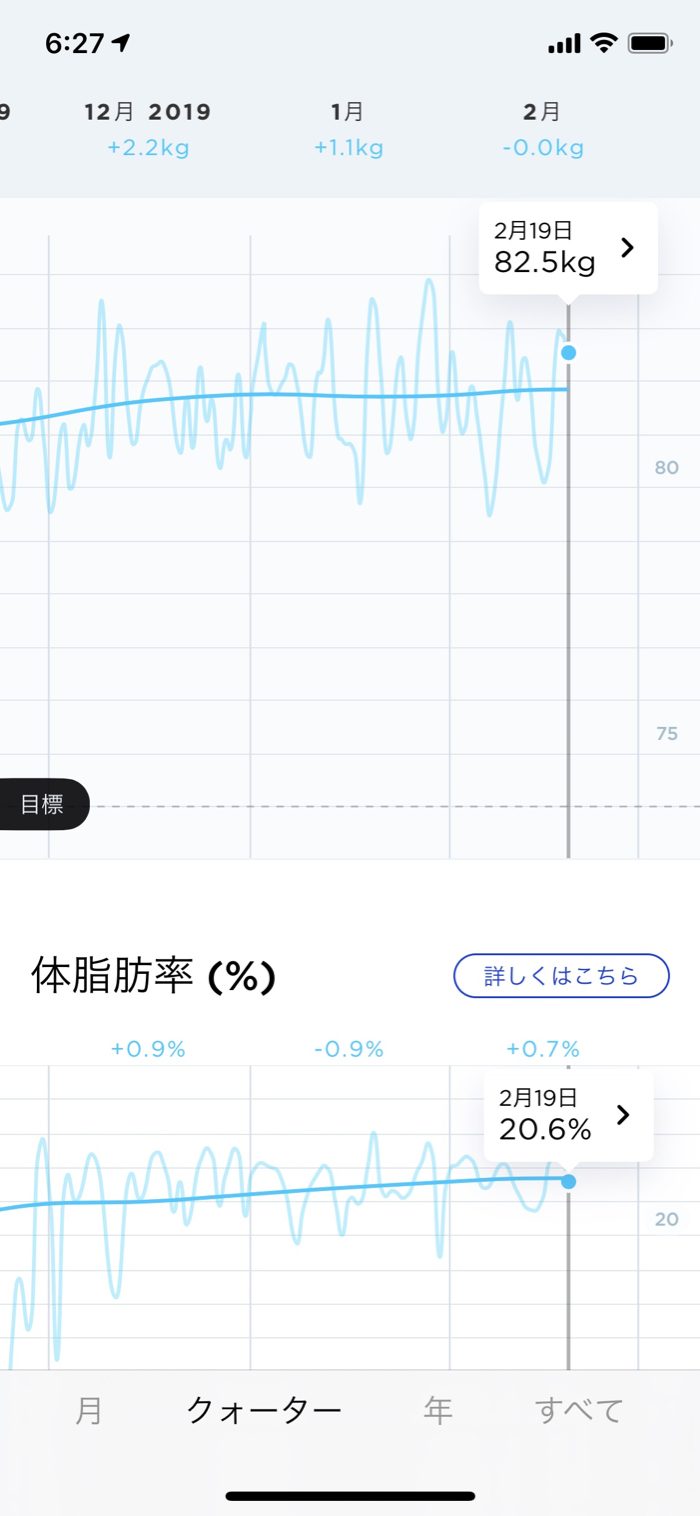Open the 82.5kg weight entry for 2月19日
Viewport: 700px width, 1516px height.
(x=568, y=248)
